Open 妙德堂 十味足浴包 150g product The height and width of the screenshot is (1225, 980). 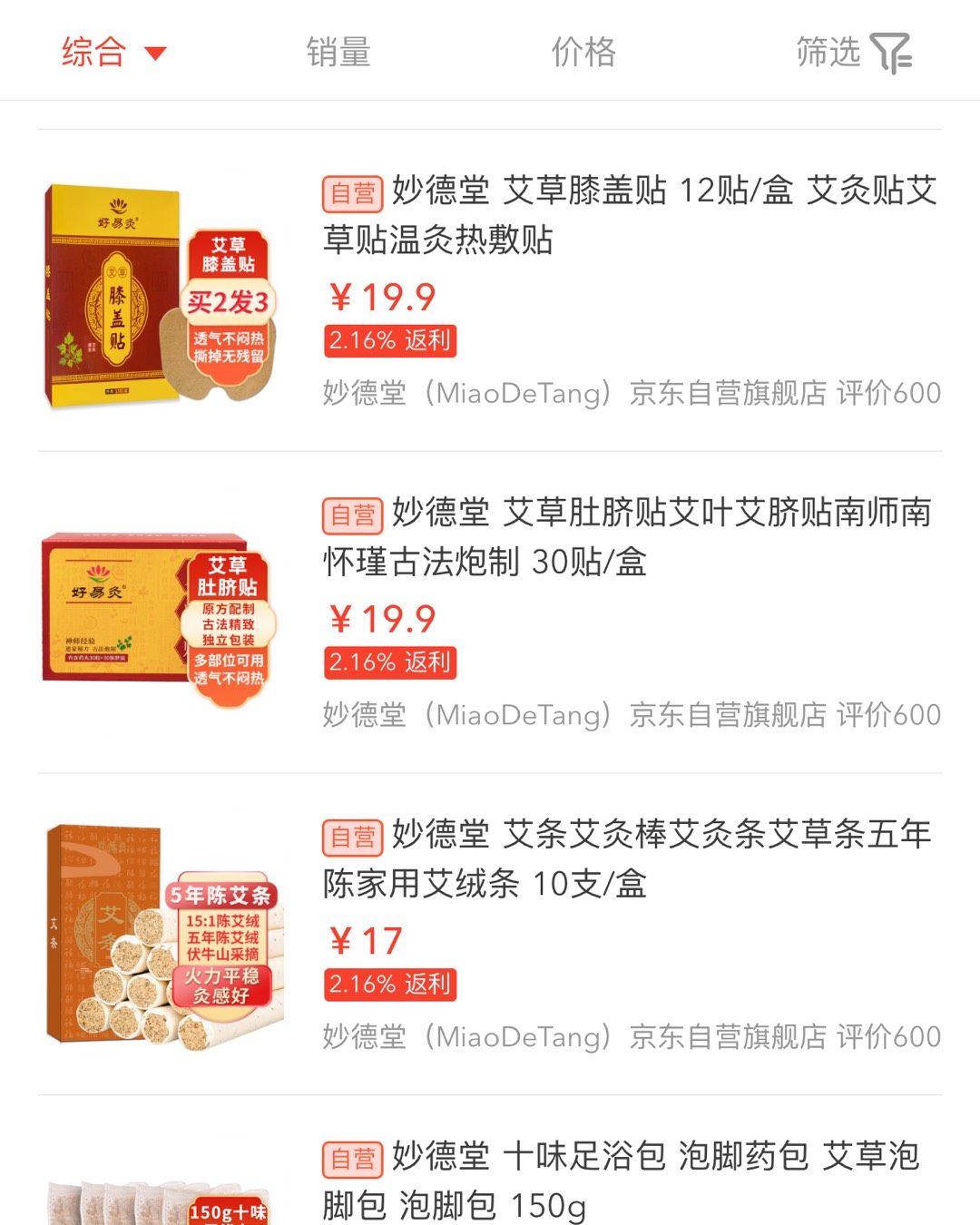(622, 1180)
